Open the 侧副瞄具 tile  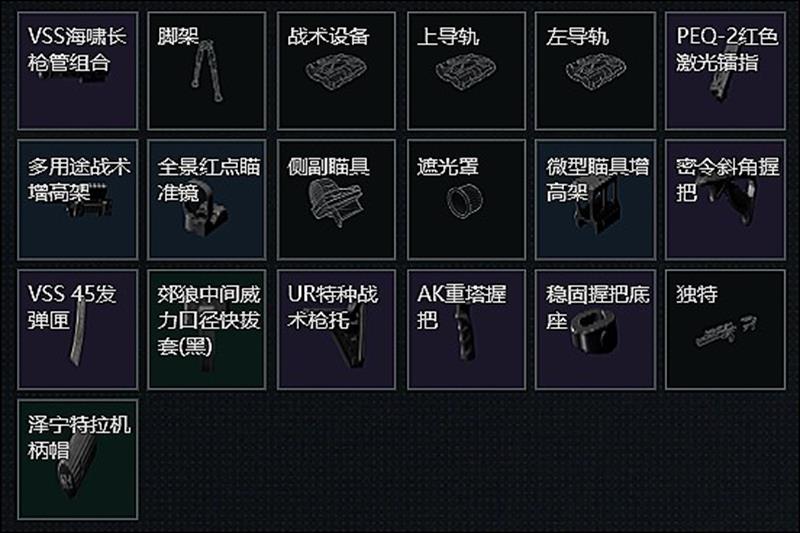[336, 199]
